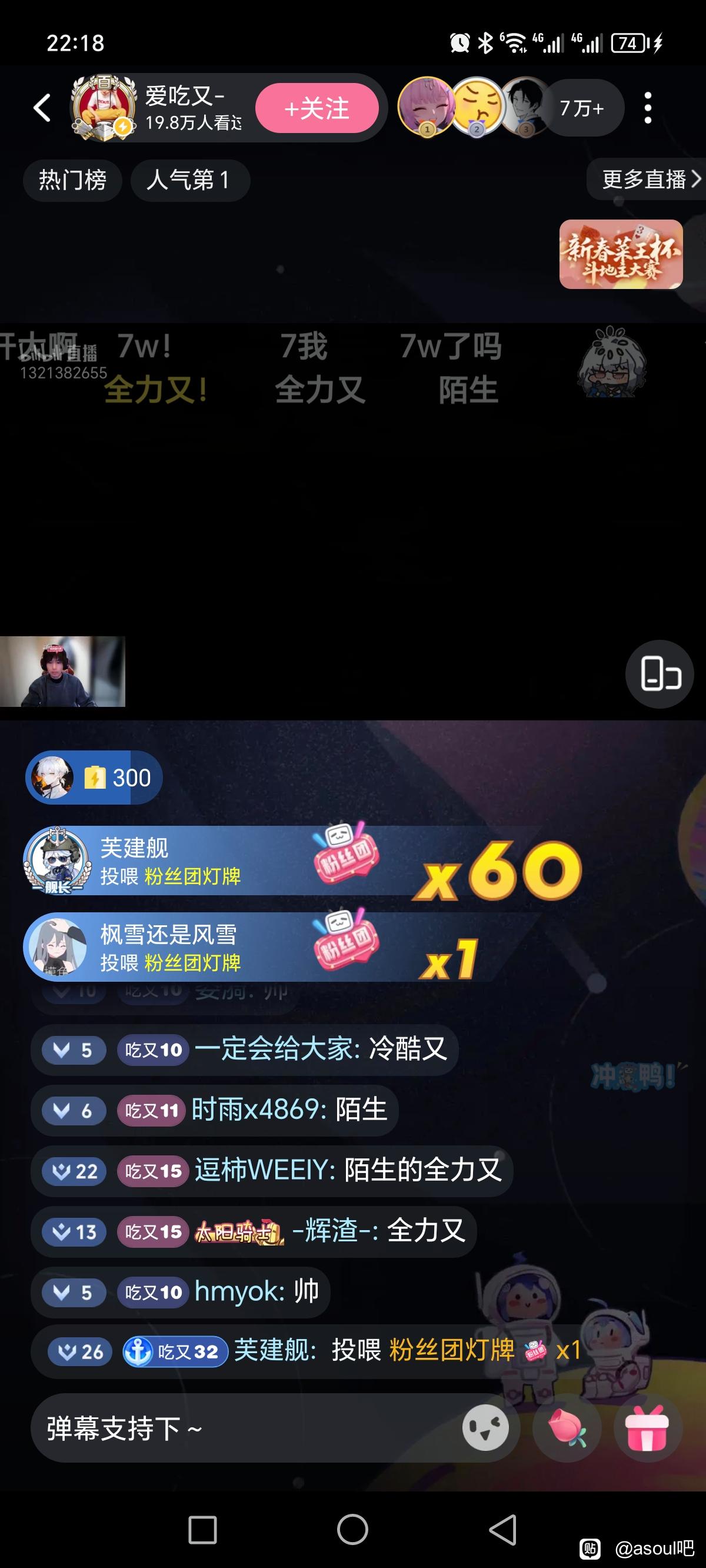Type a danmaku in 弹幕支持下 field
706x1568 pixels.
click(x=244, y=1429)
